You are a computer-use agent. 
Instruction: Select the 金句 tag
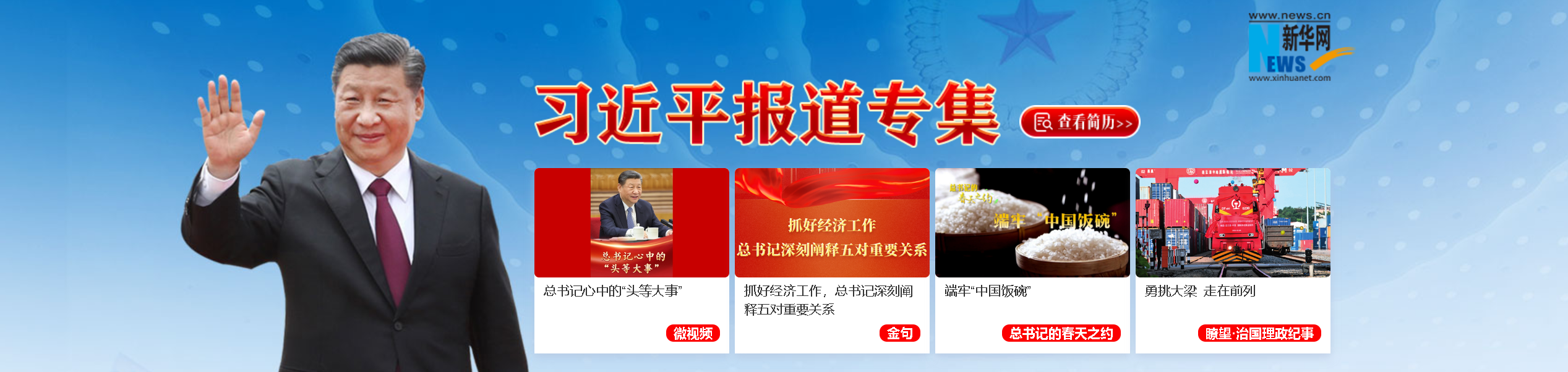pos(900,334)
